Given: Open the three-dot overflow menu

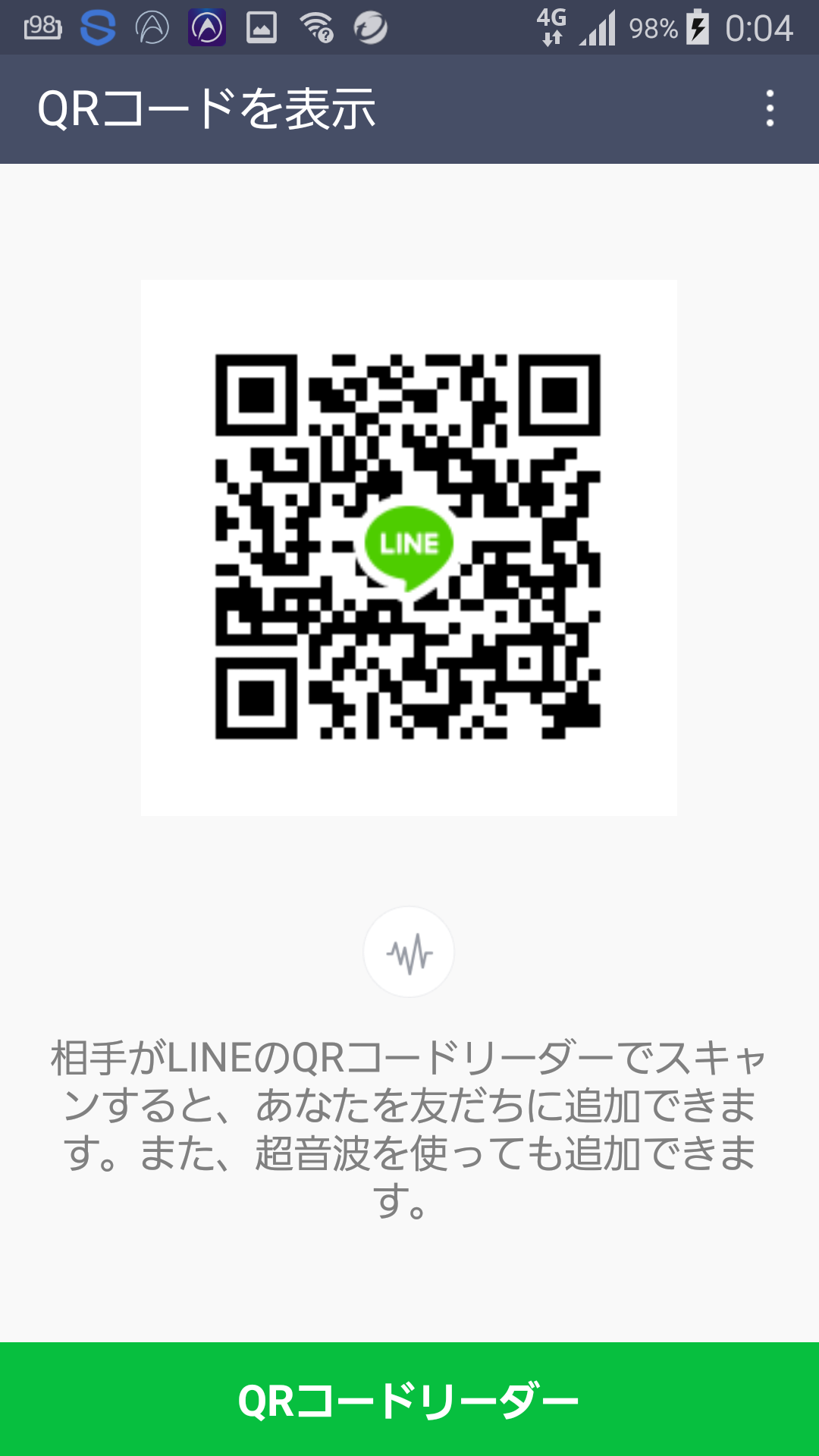Looking at the screenshot, I should pyautogui.click(x=770, y=108).
